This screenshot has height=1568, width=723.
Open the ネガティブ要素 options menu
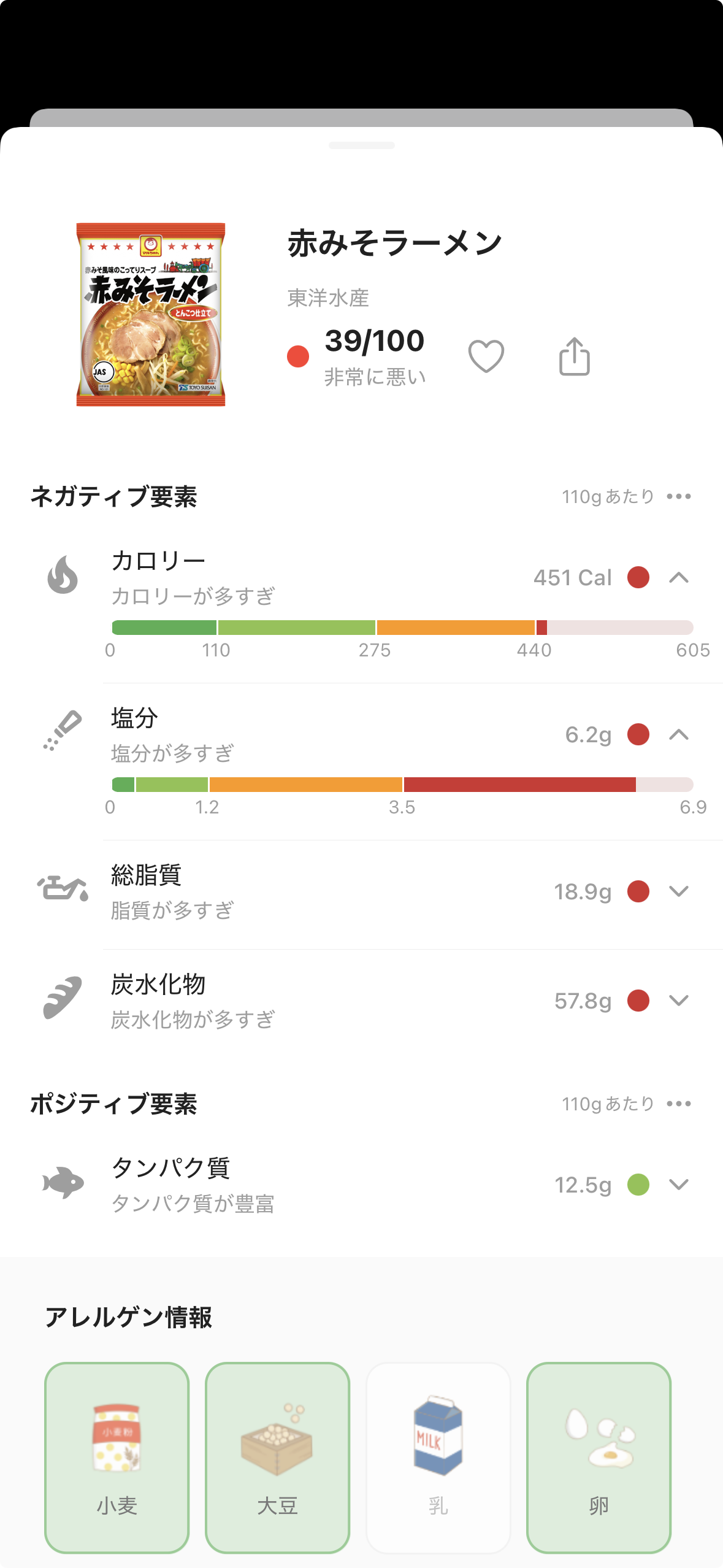(679, 496)
